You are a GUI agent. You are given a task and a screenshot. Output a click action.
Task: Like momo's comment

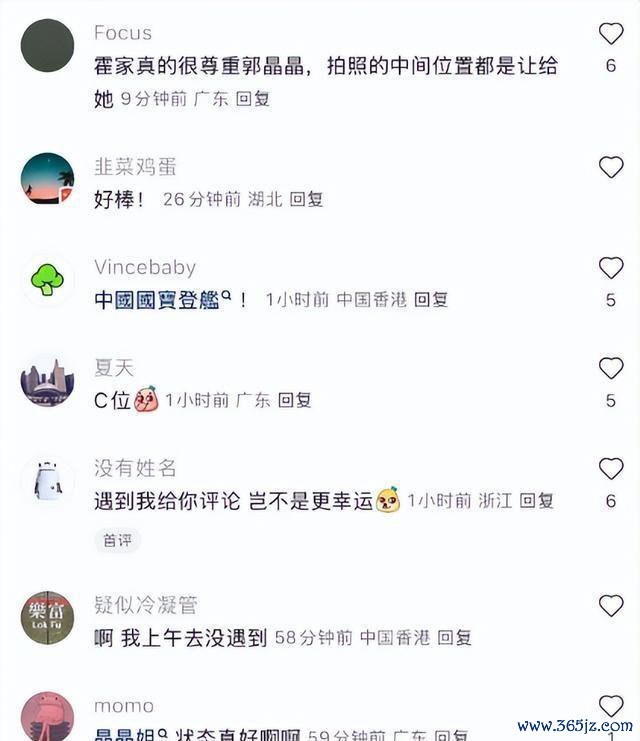tap(610, 705)
